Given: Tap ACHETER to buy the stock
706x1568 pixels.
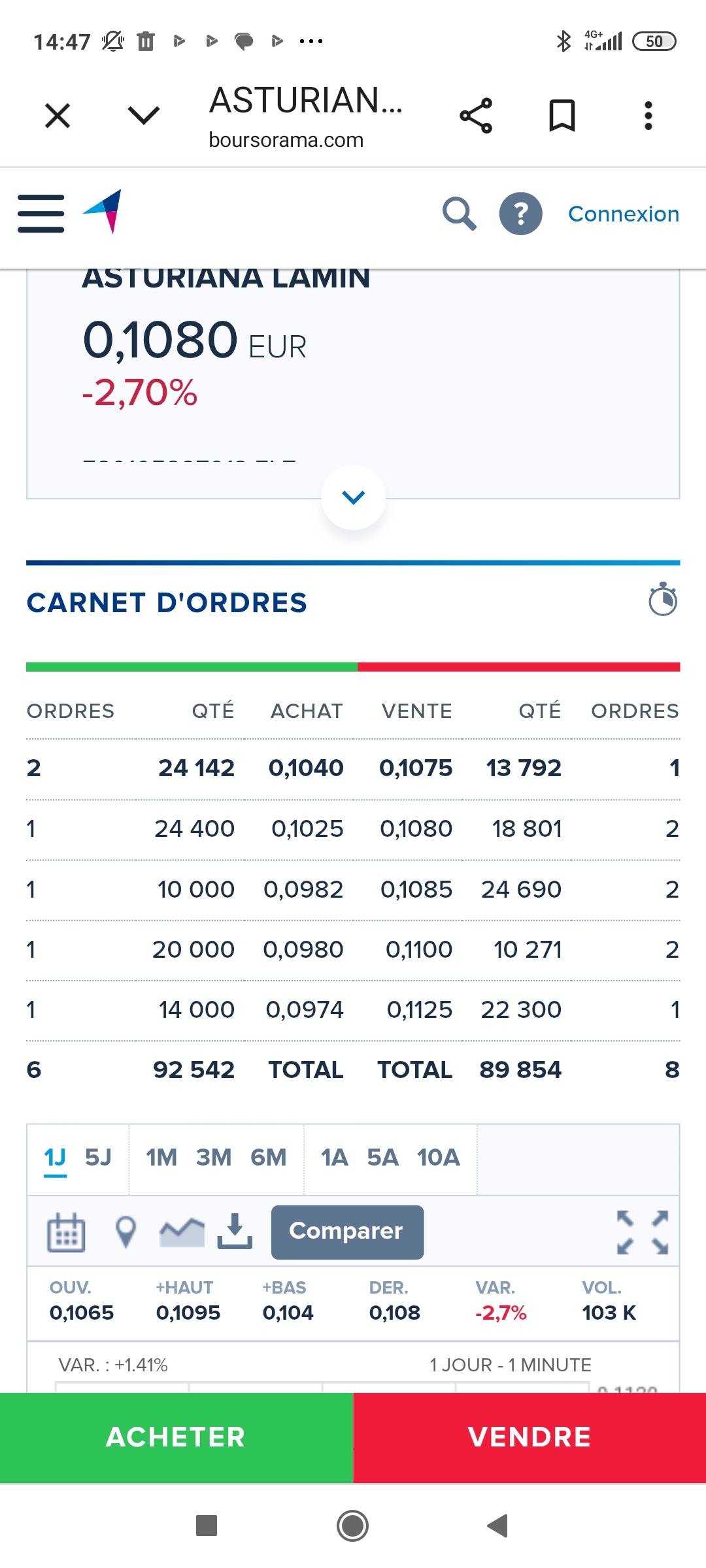Looking at the screenshot, I should click(176, 1437).
